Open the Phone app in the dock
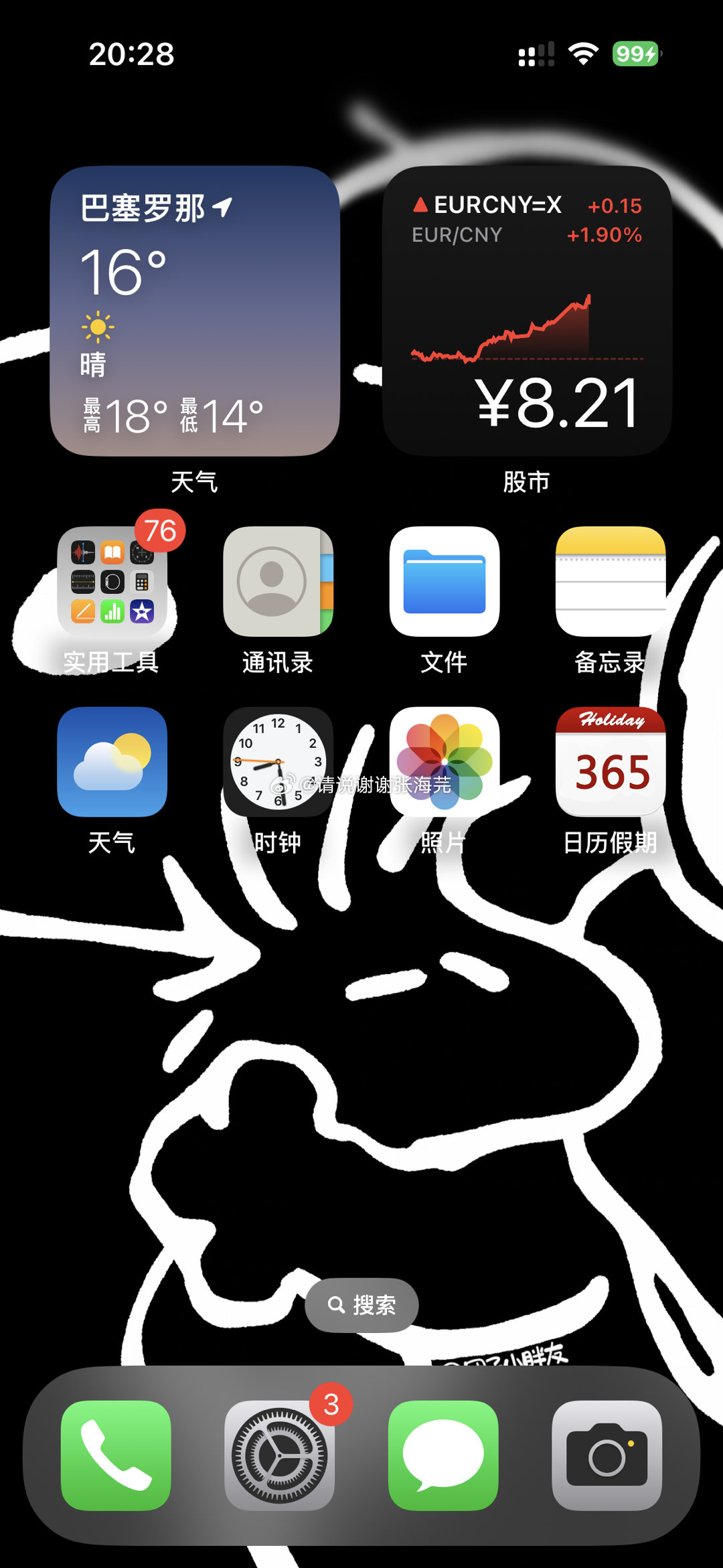723x1568 pixels. [x=116, y=1455]
